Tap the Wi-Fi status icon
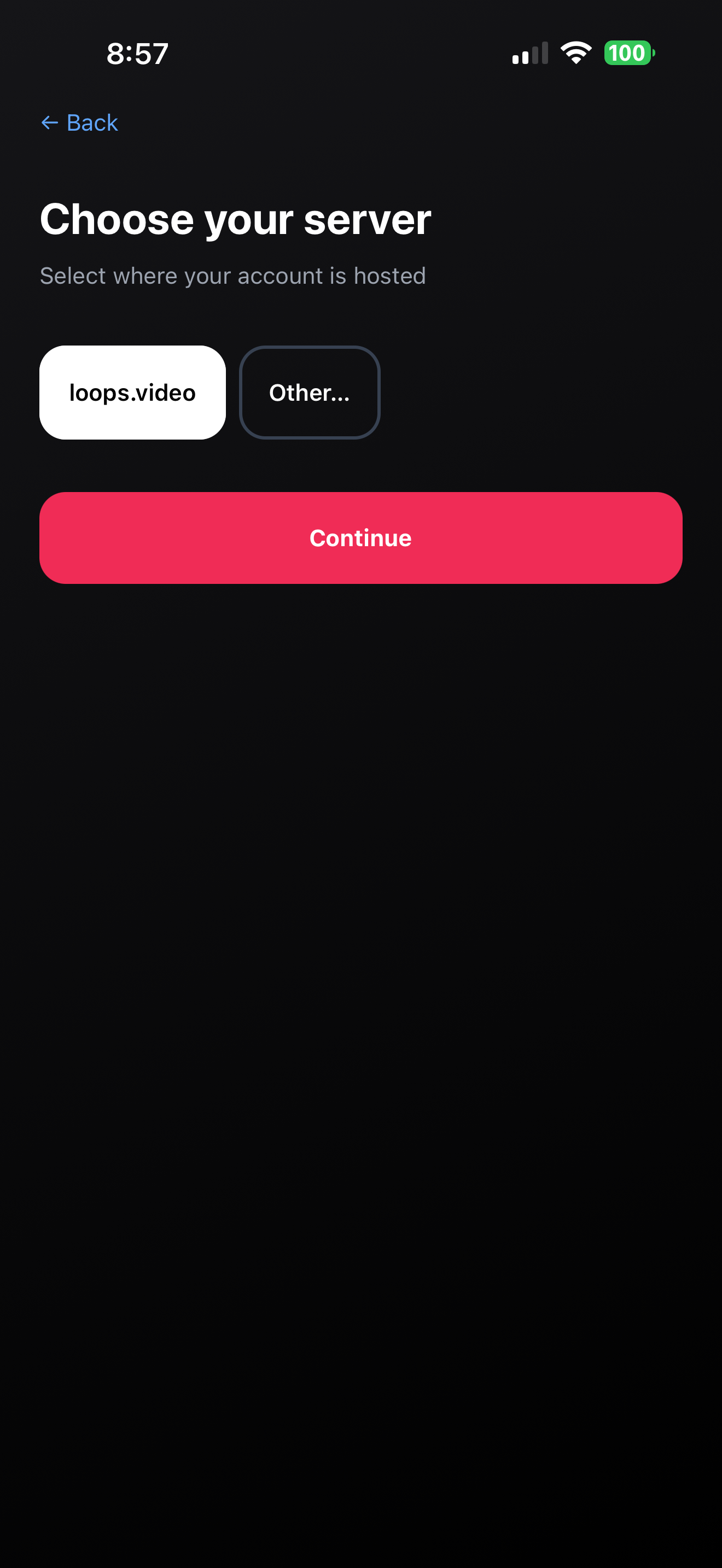Screen dimensions: 722x1568 [575, 52]
